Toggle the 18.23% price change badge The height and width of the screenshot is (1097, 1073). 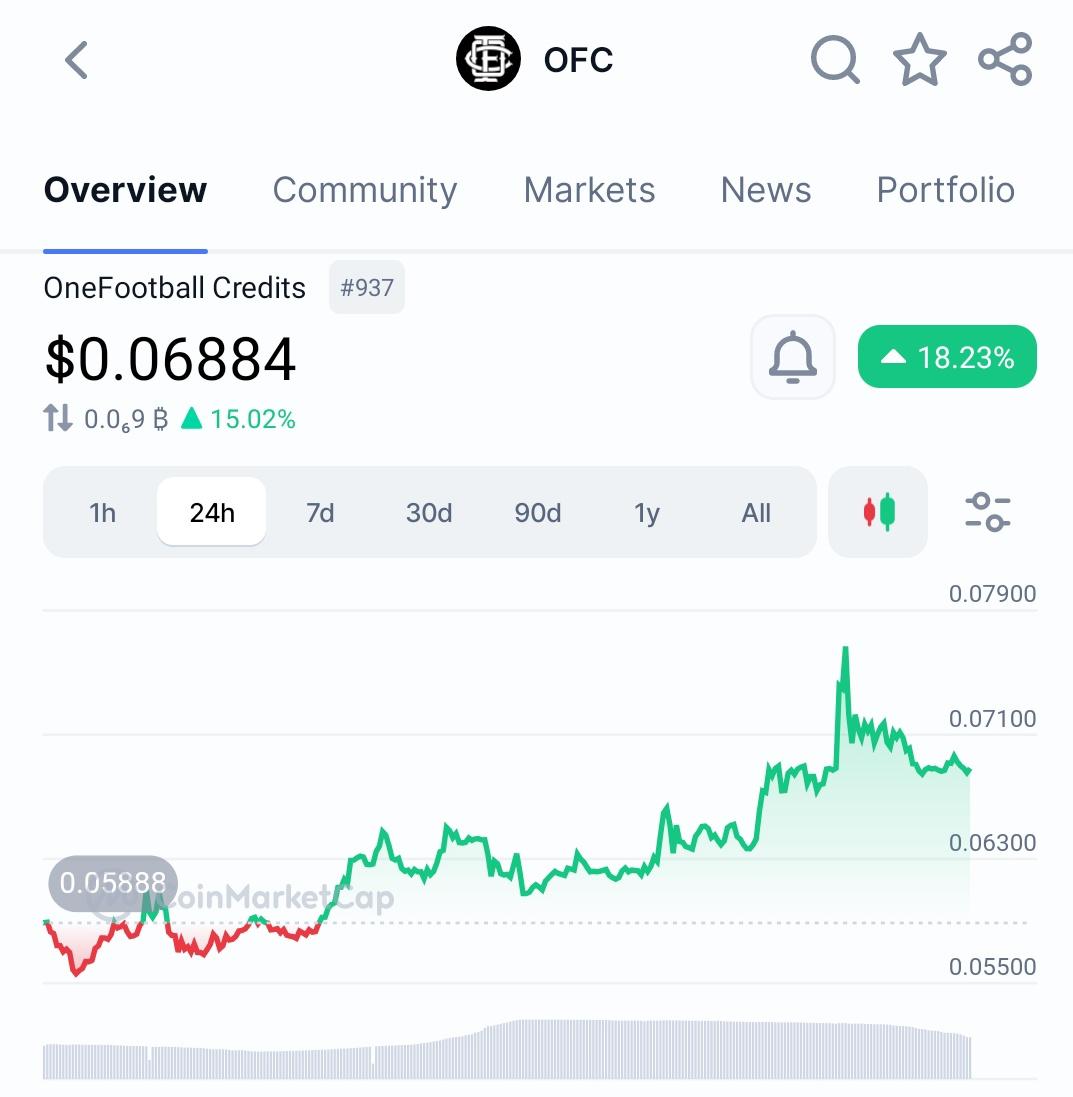coord(947,357)
